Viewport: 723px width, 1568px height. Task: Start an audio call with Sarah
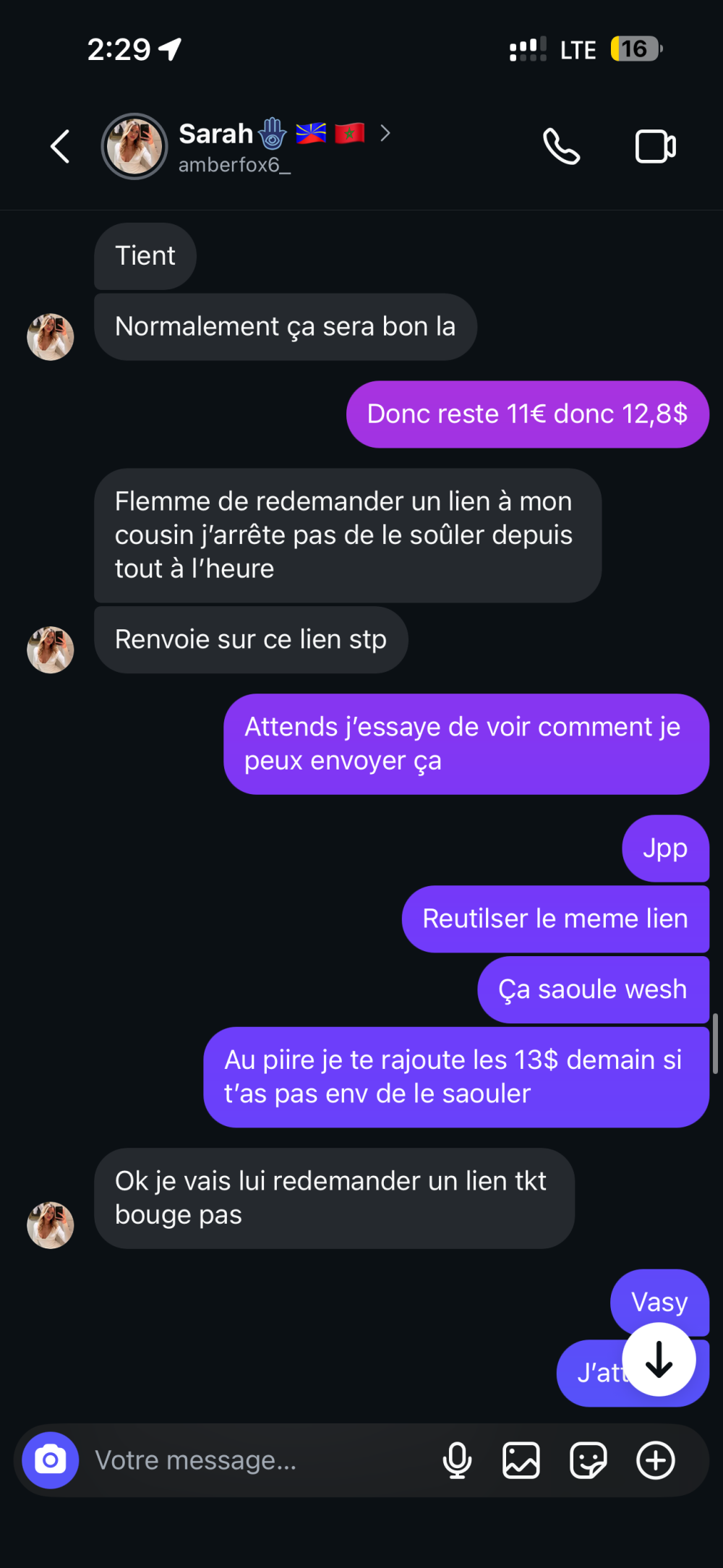click(561, 147)
